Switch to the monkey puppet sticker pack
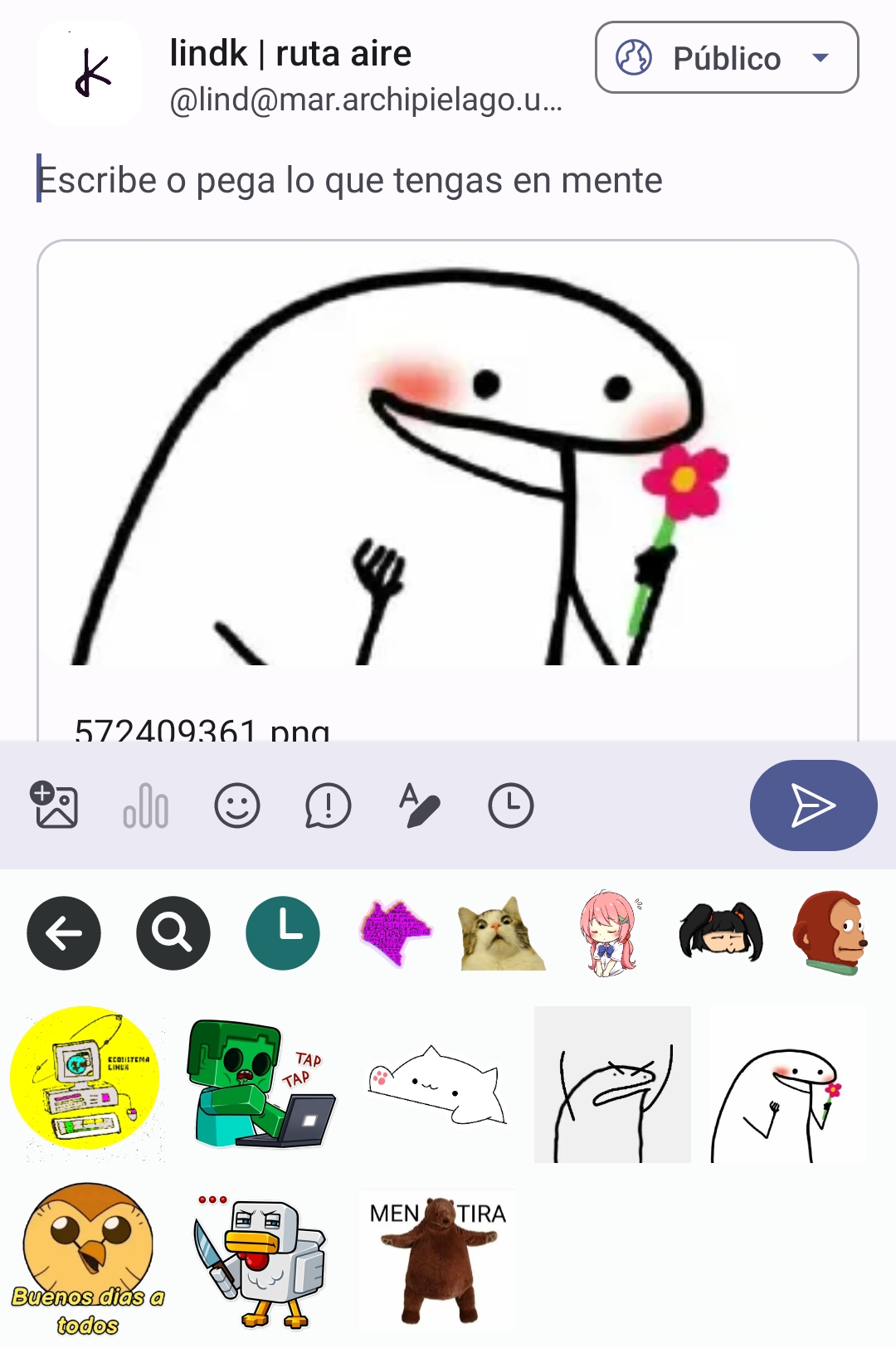This screenshot has width=896, height=1348. pos(830,933)
